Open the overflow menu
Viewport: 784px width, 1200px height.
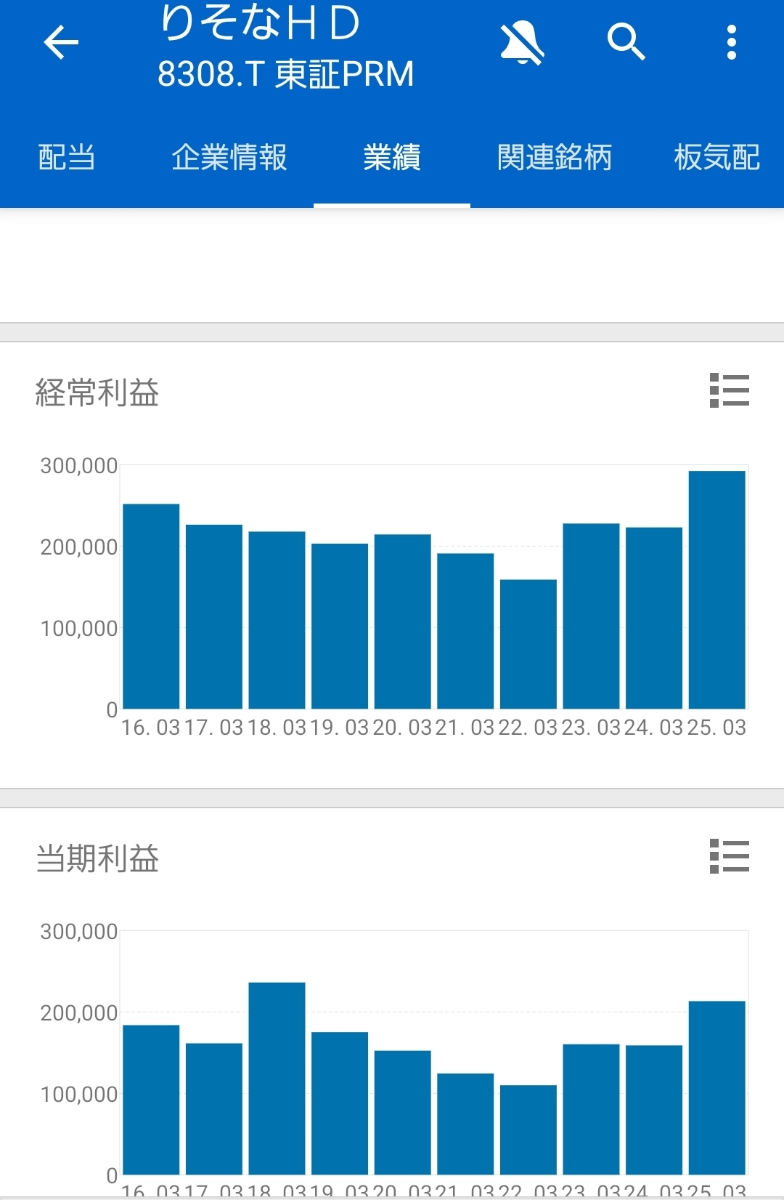pyautogui.click(x=732, y=43)
